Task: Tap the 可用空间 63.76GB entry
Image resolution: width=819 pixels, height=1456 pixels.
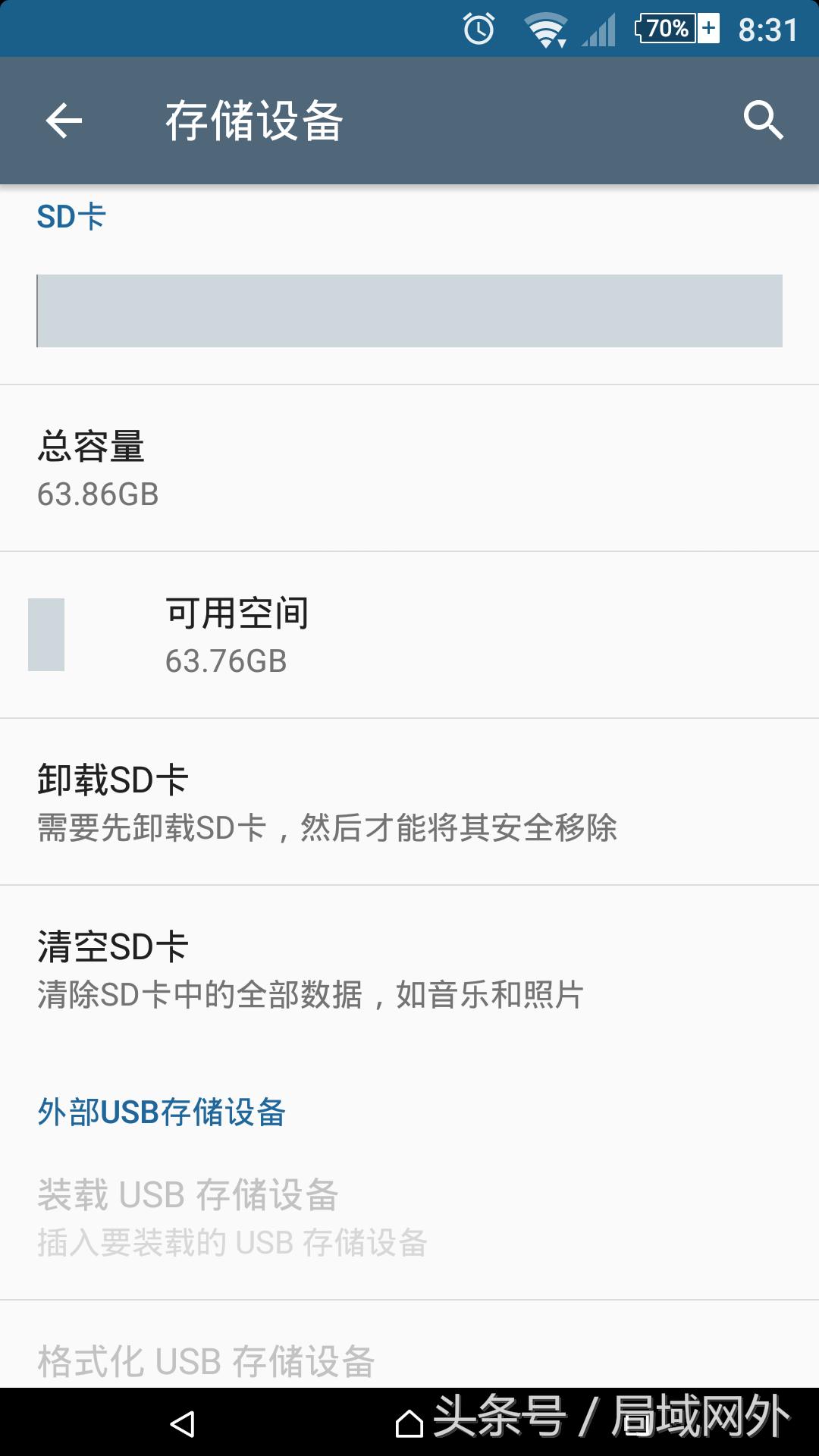Action: point(409,635)
